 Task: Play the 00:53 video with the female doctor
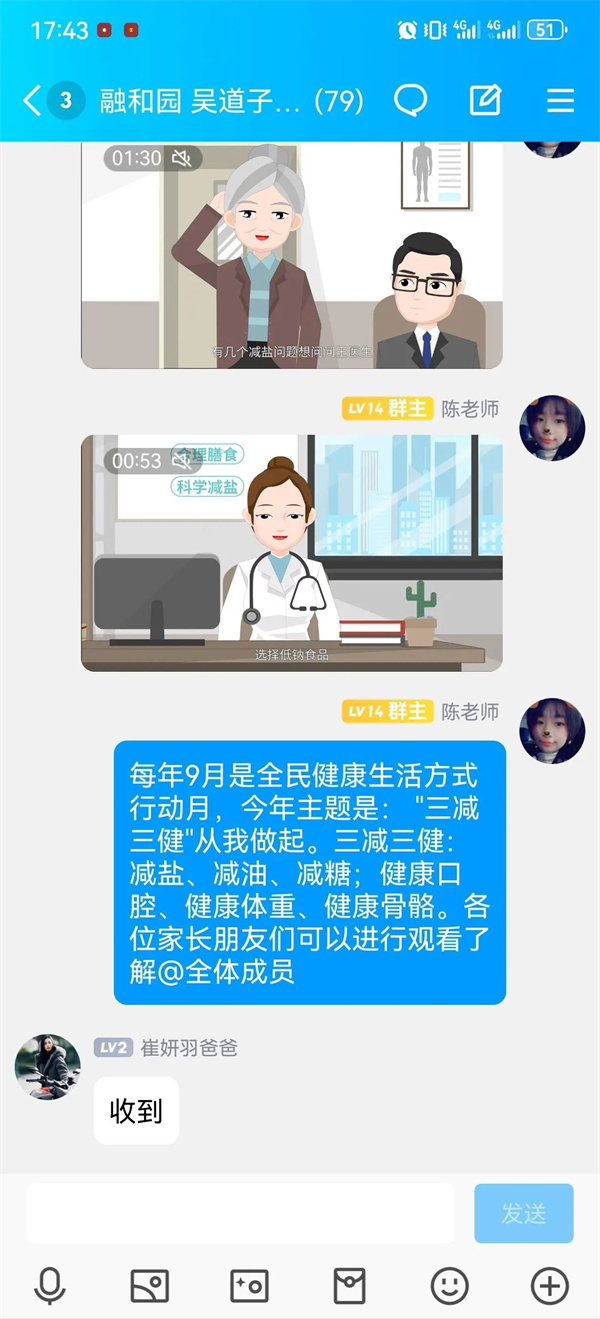[291, 552]
